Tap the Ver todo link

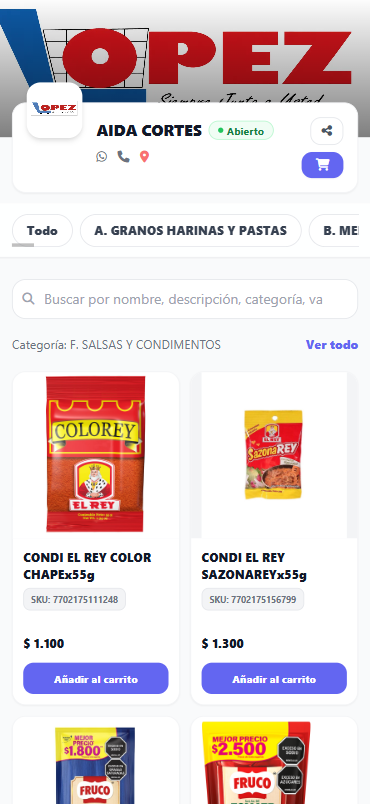[332, 345]
